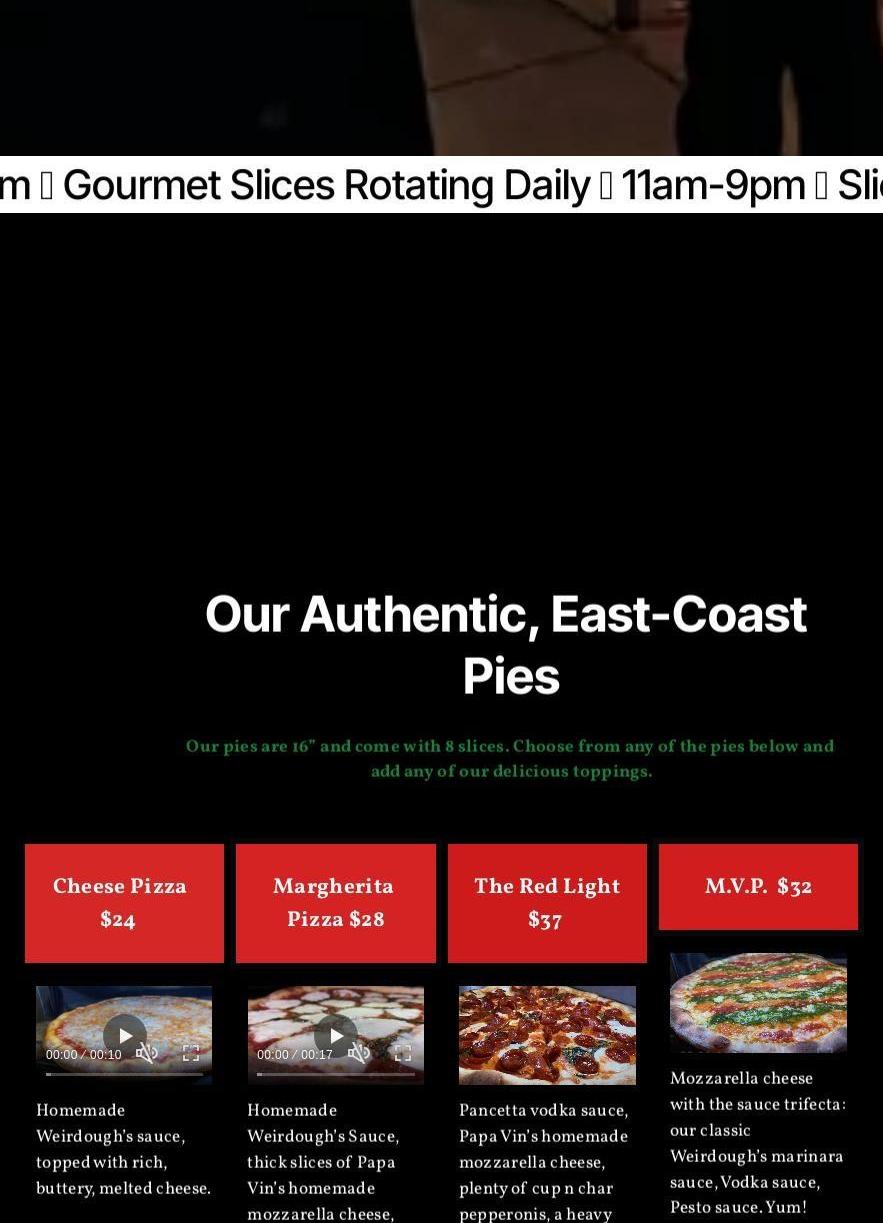
Task: Enter fullscreen on the Cheese Pizza video
Action: tap(190, 1053)
